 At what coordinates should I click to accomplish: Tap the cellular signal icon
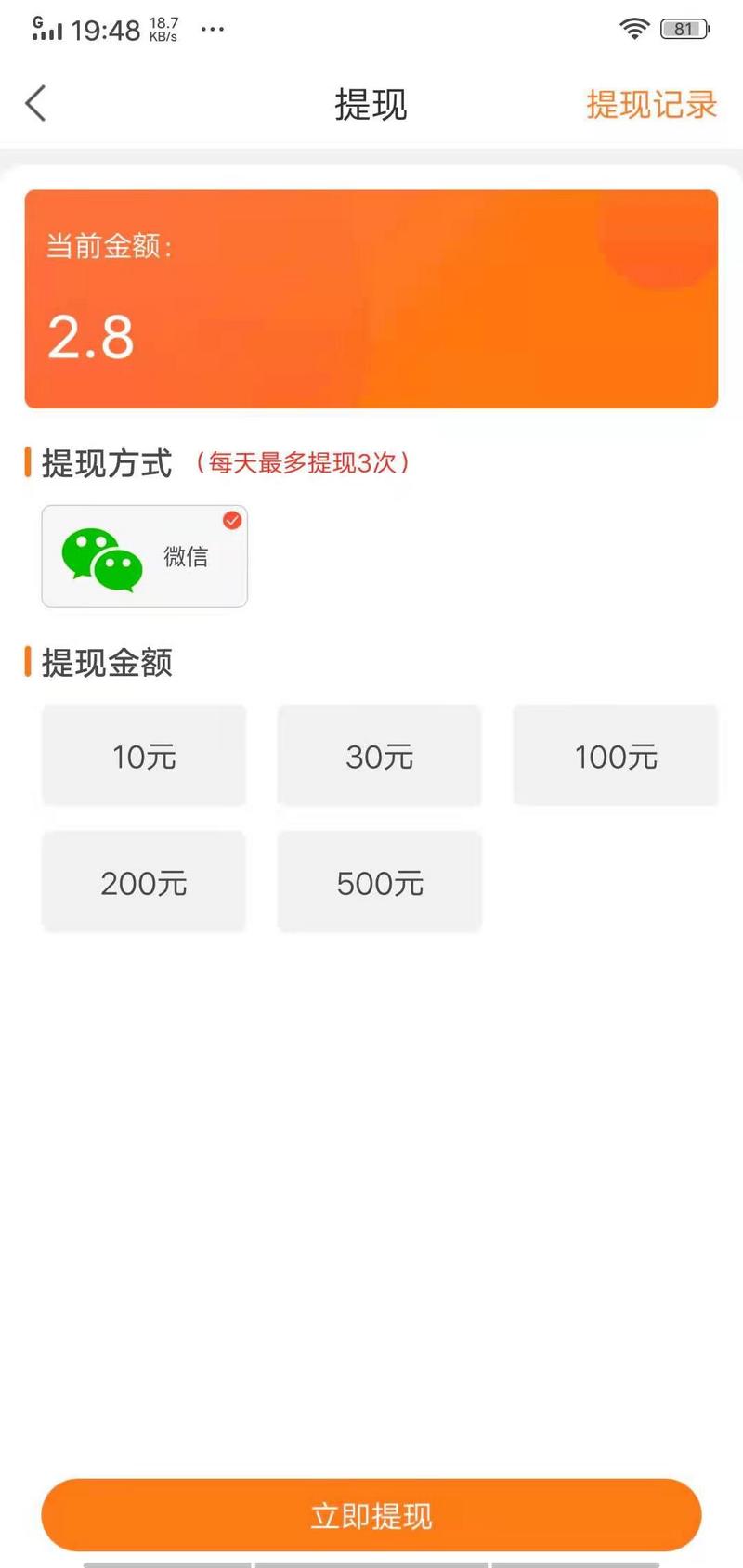(x=48, y=29)
